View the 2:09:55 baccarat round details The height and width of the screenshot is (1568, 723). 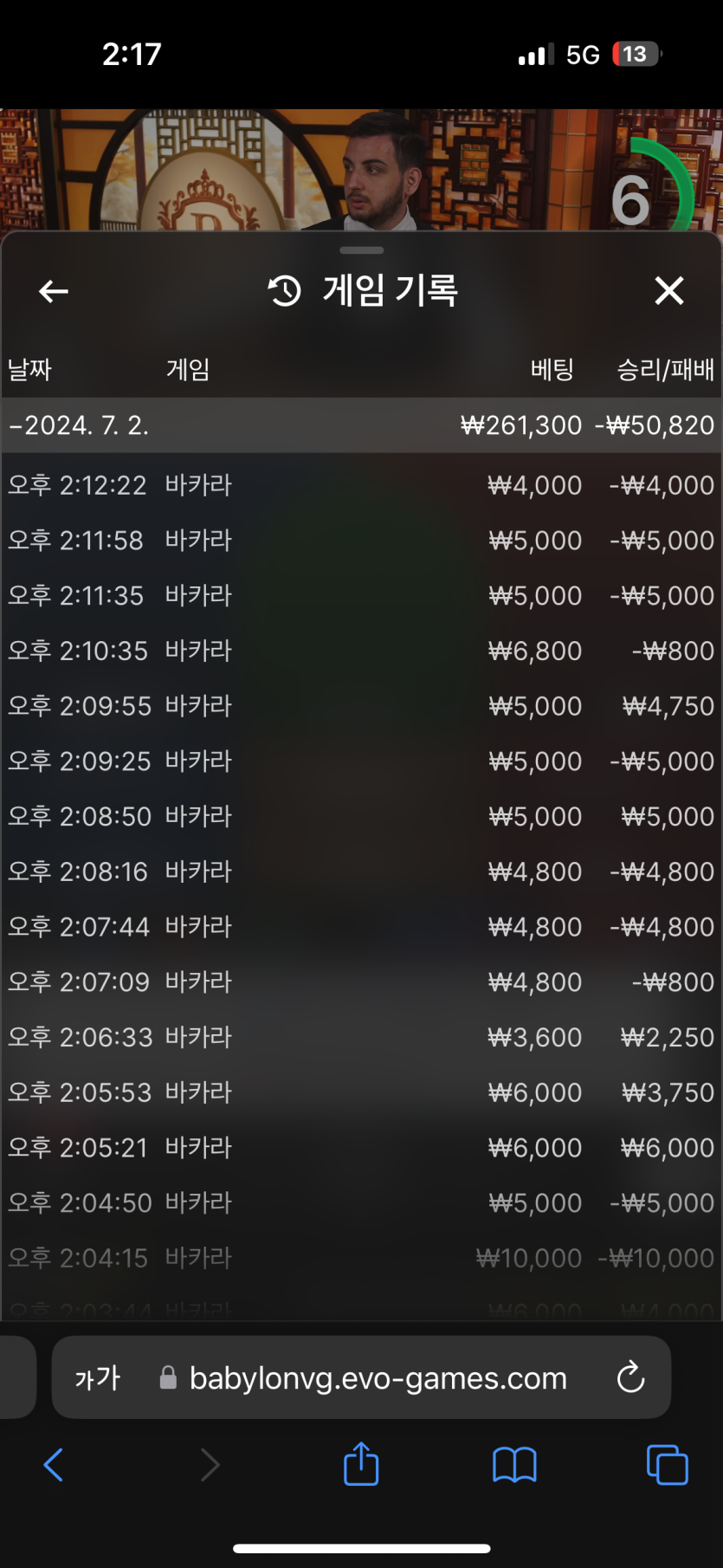tap(361, 706)
